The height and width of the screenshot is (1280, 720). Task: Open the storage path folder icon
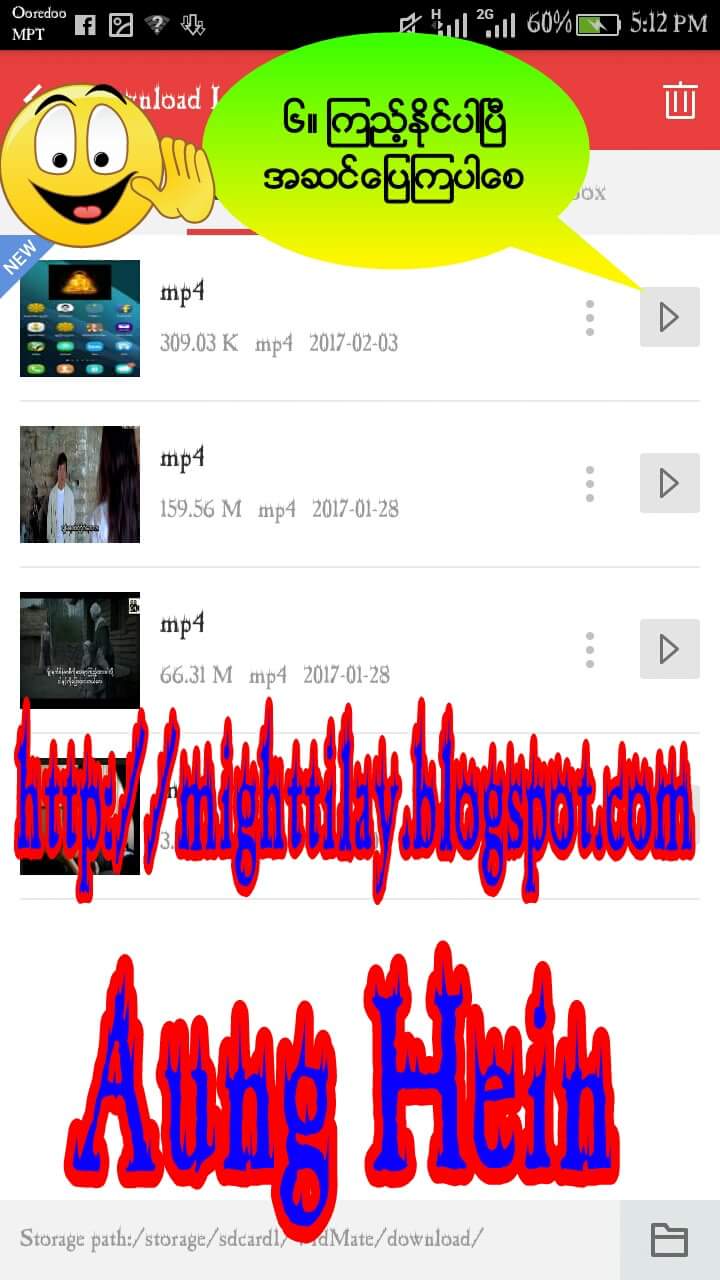click(x=669, y=1239)
